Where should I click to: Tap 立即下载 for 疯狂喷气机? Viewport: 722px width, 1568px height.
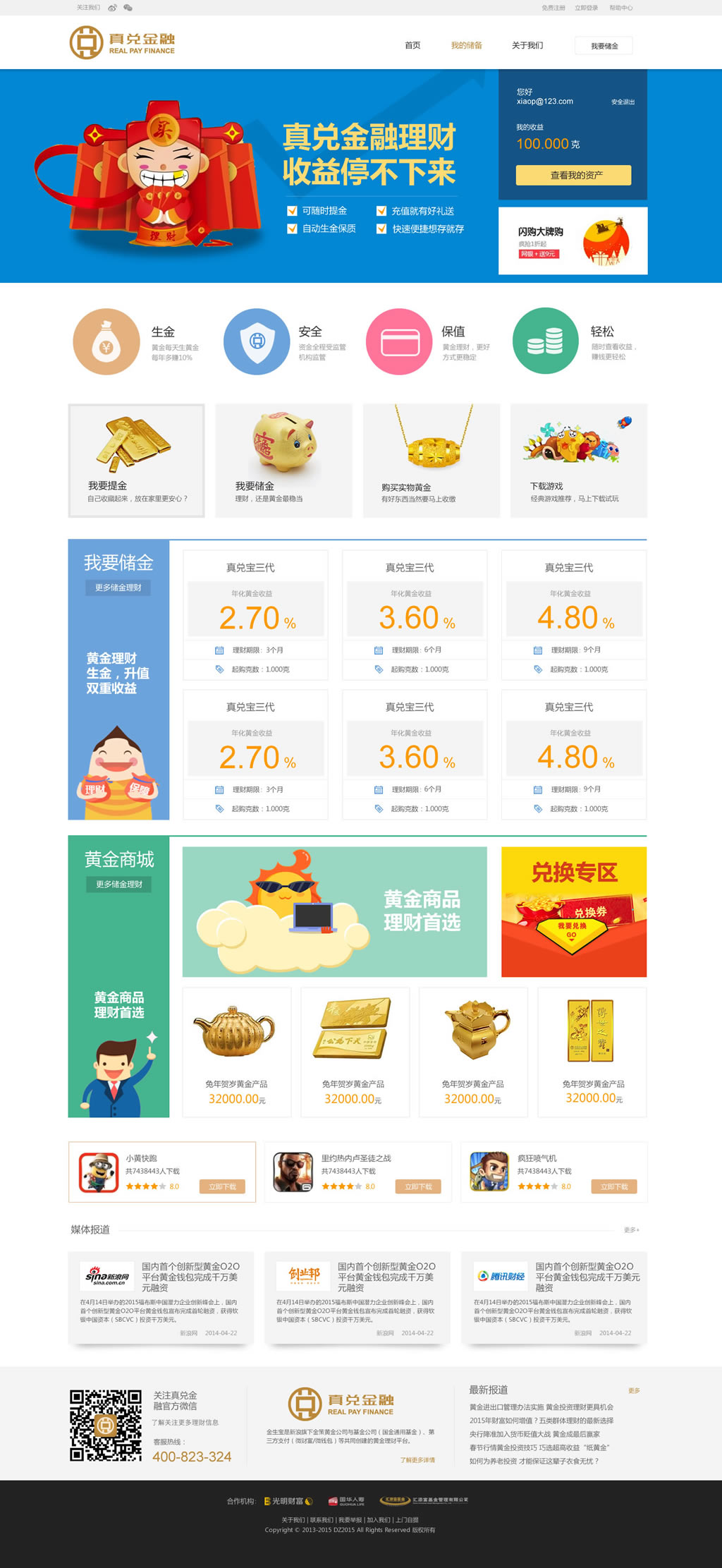613,1186
